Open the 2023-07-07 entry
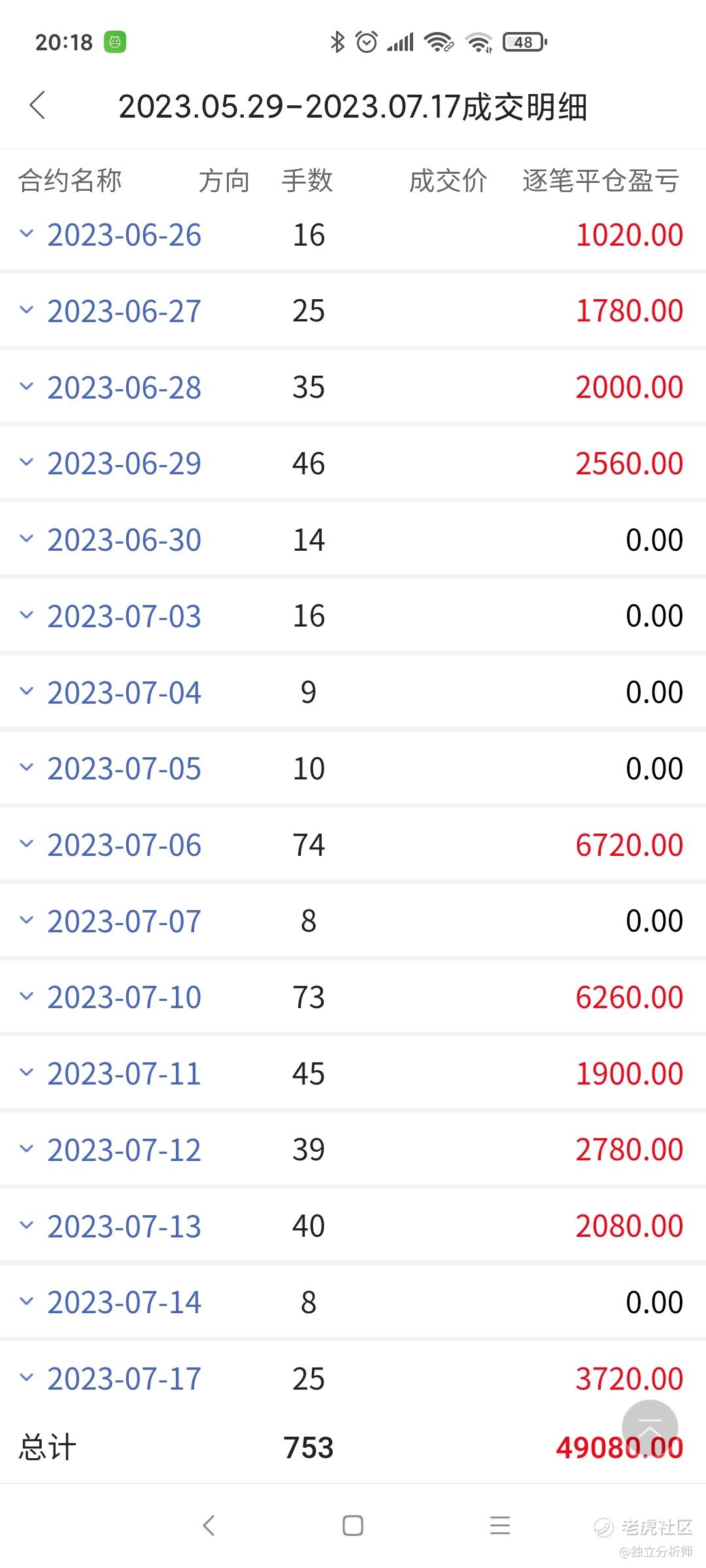 pos(353,921)
